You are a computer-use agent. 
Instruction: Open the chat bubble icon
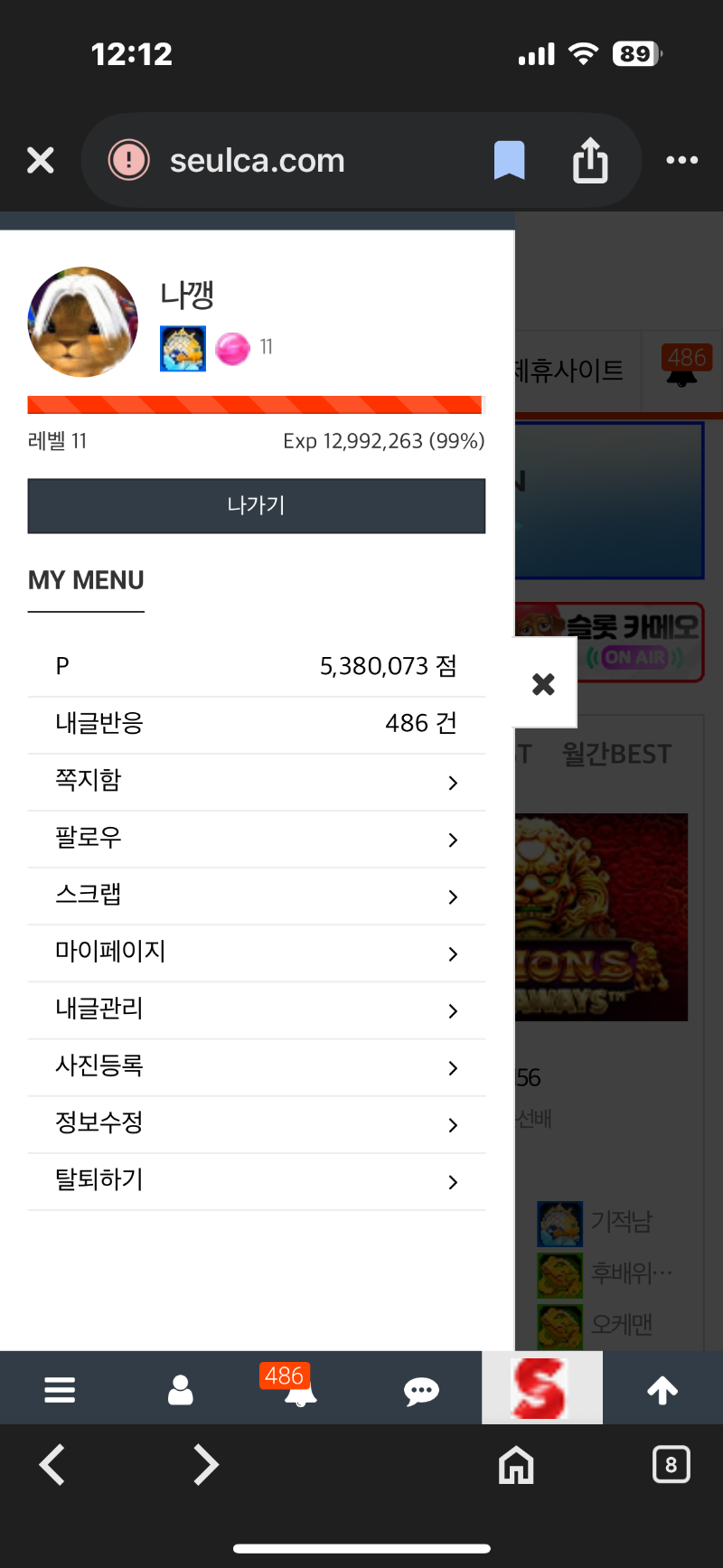tap(421, 1390)
